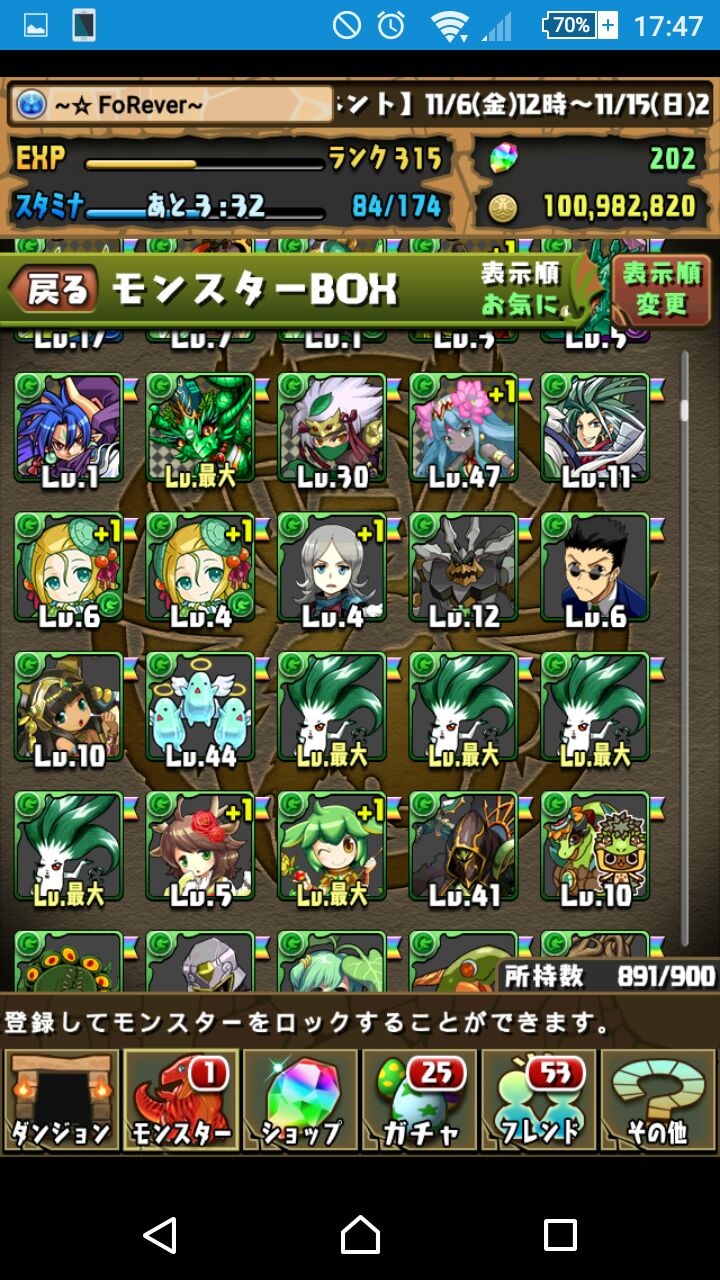Select the Lv.5 deer-antler girl monster
The image size is (720, 1280).
200,848
